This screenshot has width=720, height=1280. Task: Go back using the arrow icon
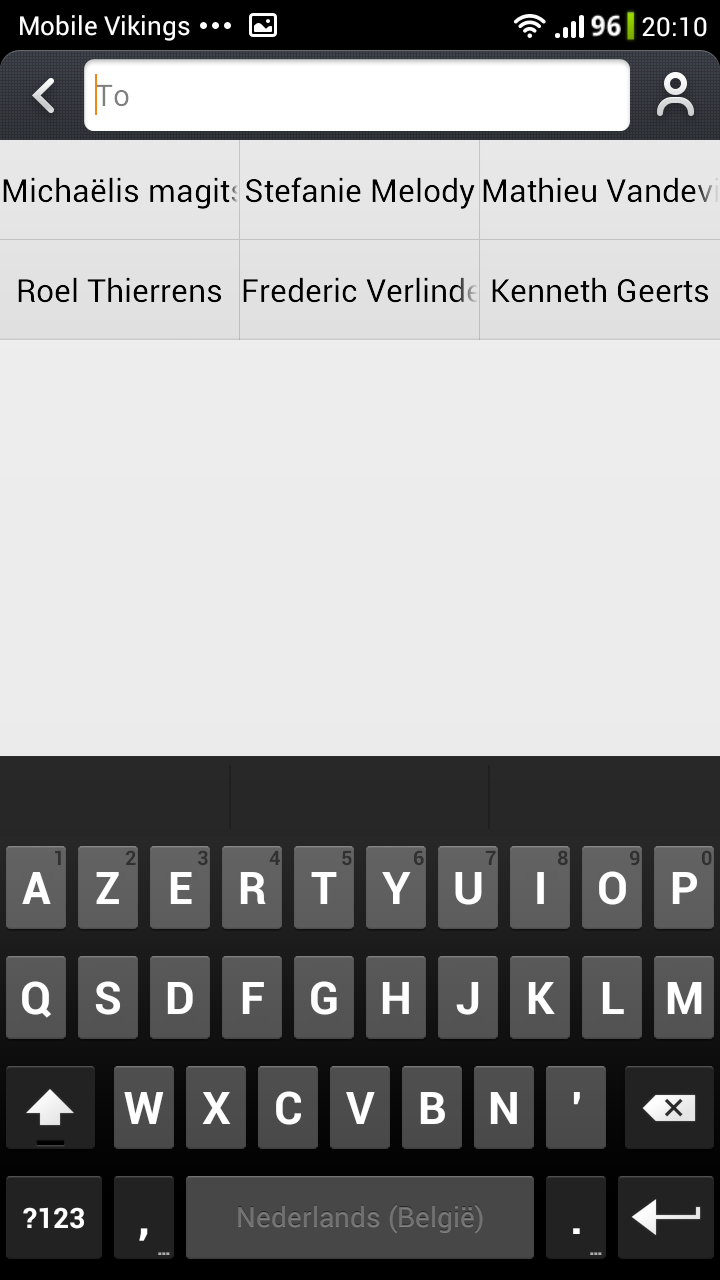click(43, 96)
